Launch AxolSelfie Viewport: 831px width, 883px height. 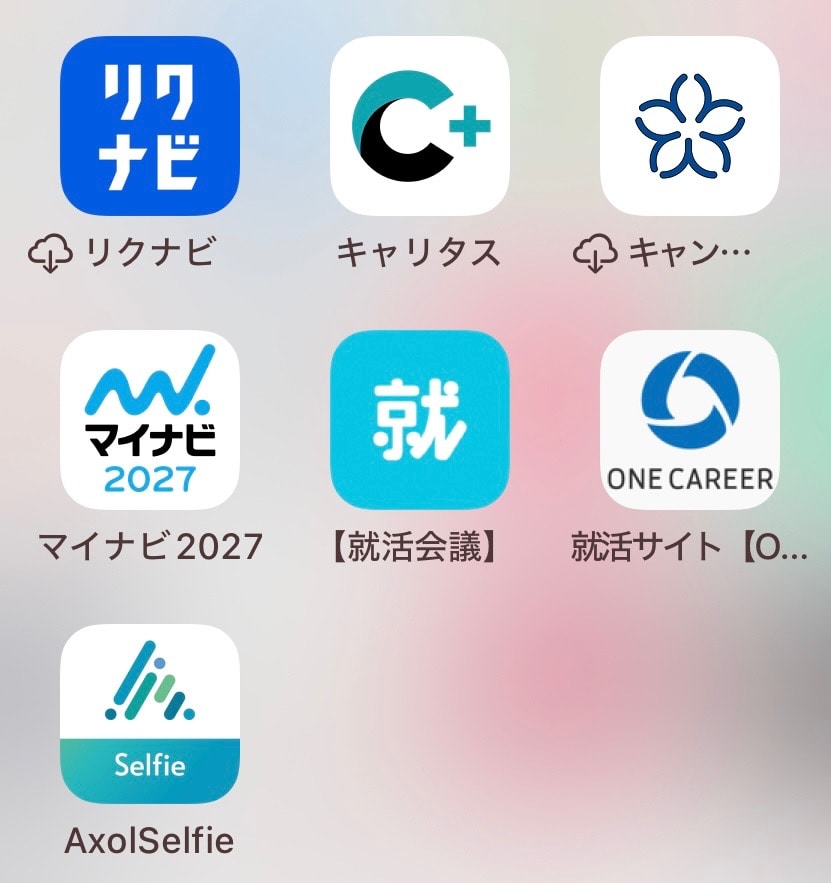click(x=150, y=714)
